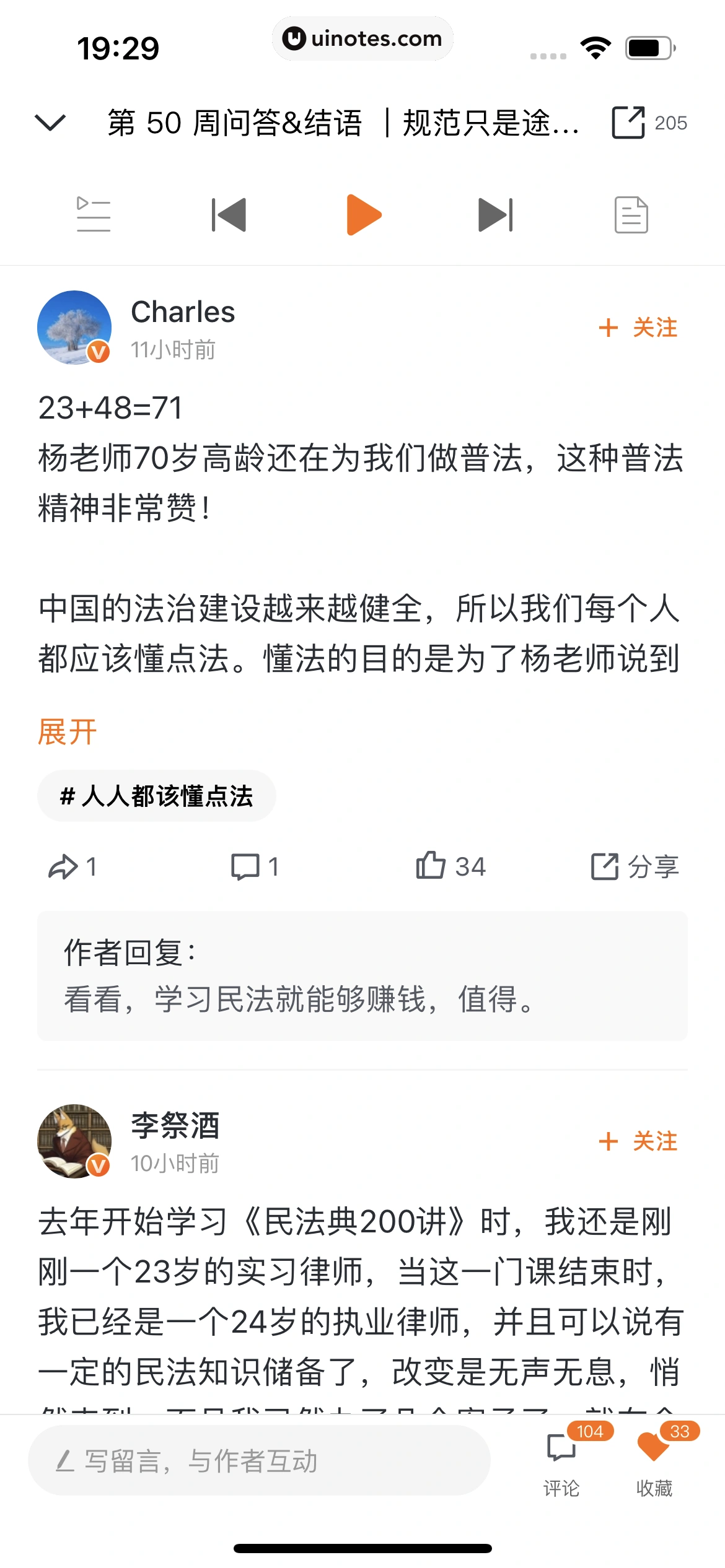Open the episode title to see full text
The image size is (725, 1568).
coord(341,122)
